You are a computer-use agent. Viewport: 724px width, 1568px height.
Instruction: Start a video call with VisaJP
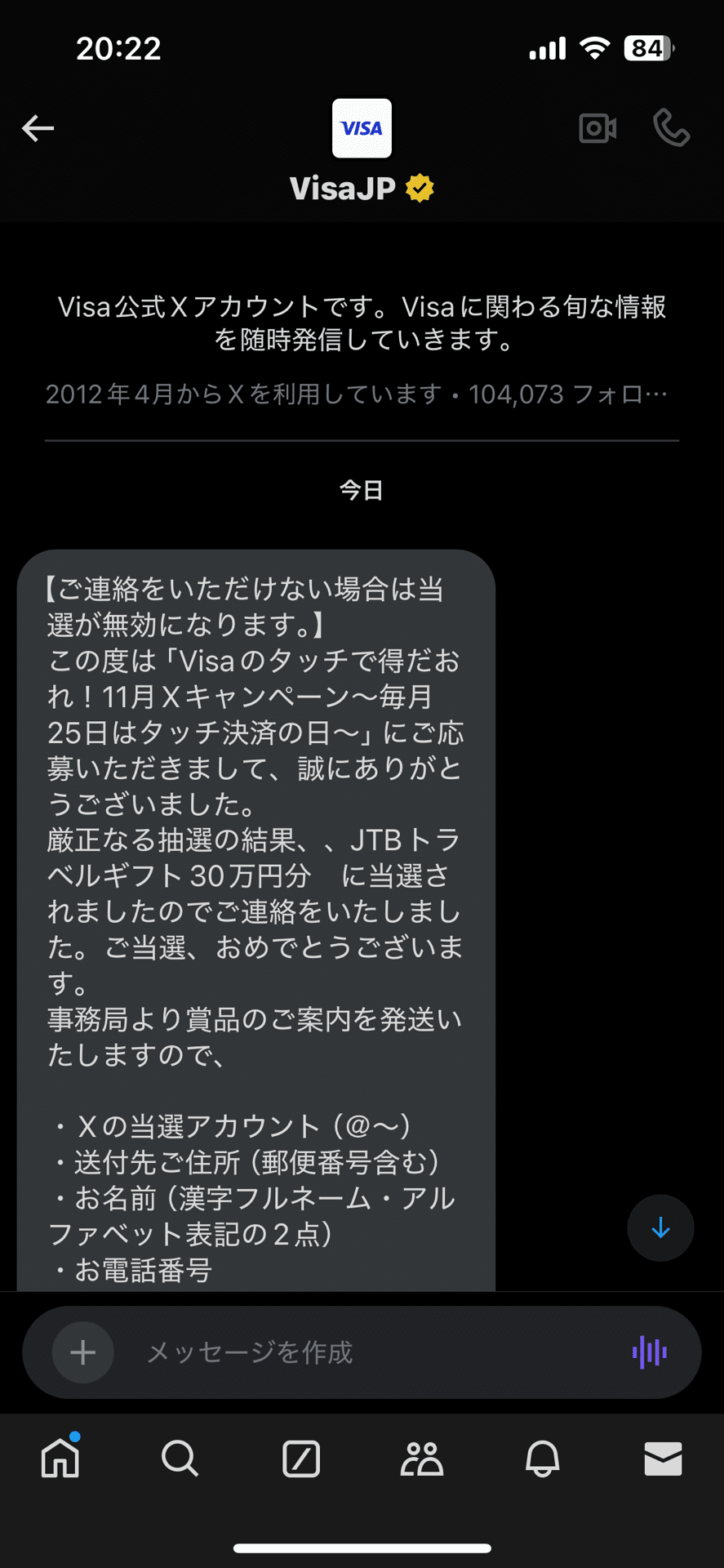pos(597,128)
